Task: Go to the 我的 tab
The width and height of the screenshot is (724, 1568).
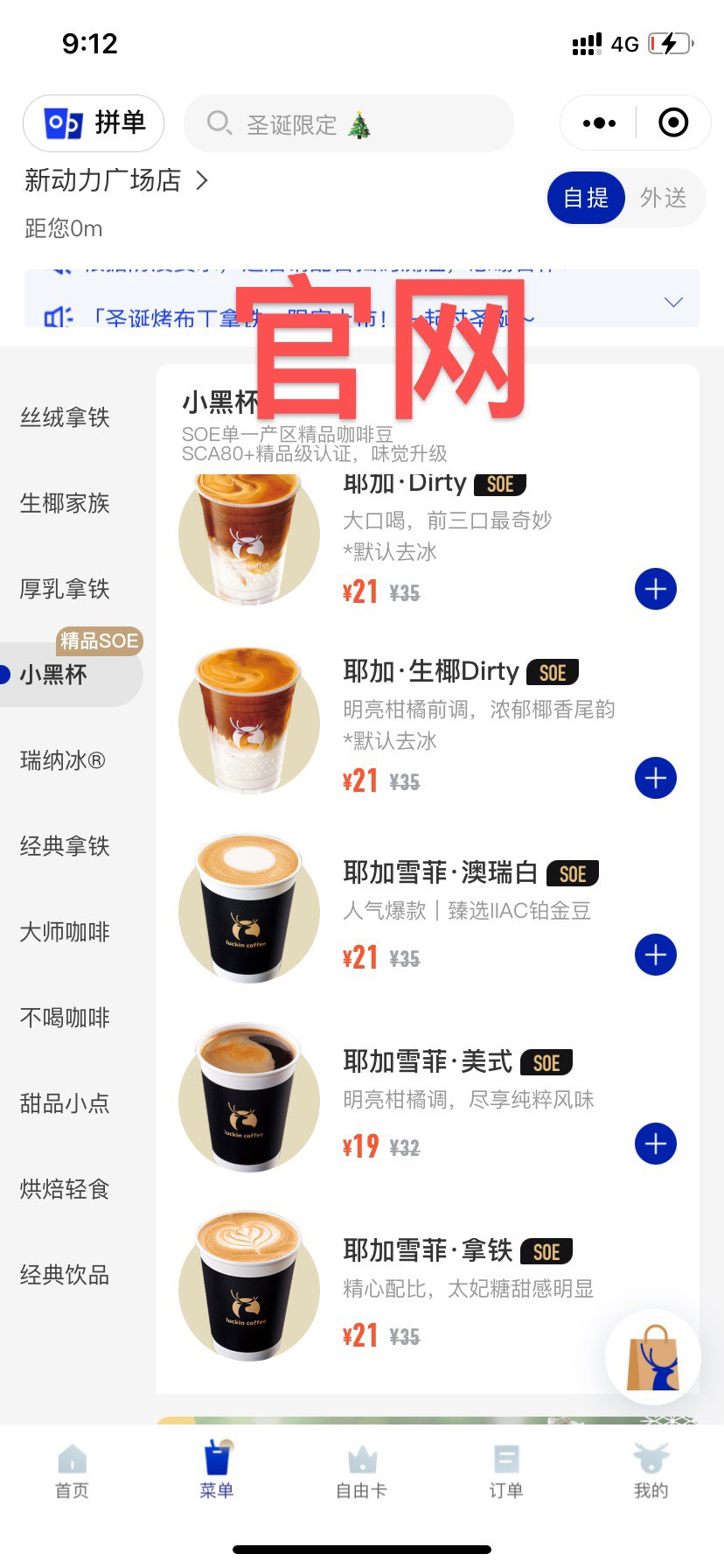Action: coord(651,1472)
